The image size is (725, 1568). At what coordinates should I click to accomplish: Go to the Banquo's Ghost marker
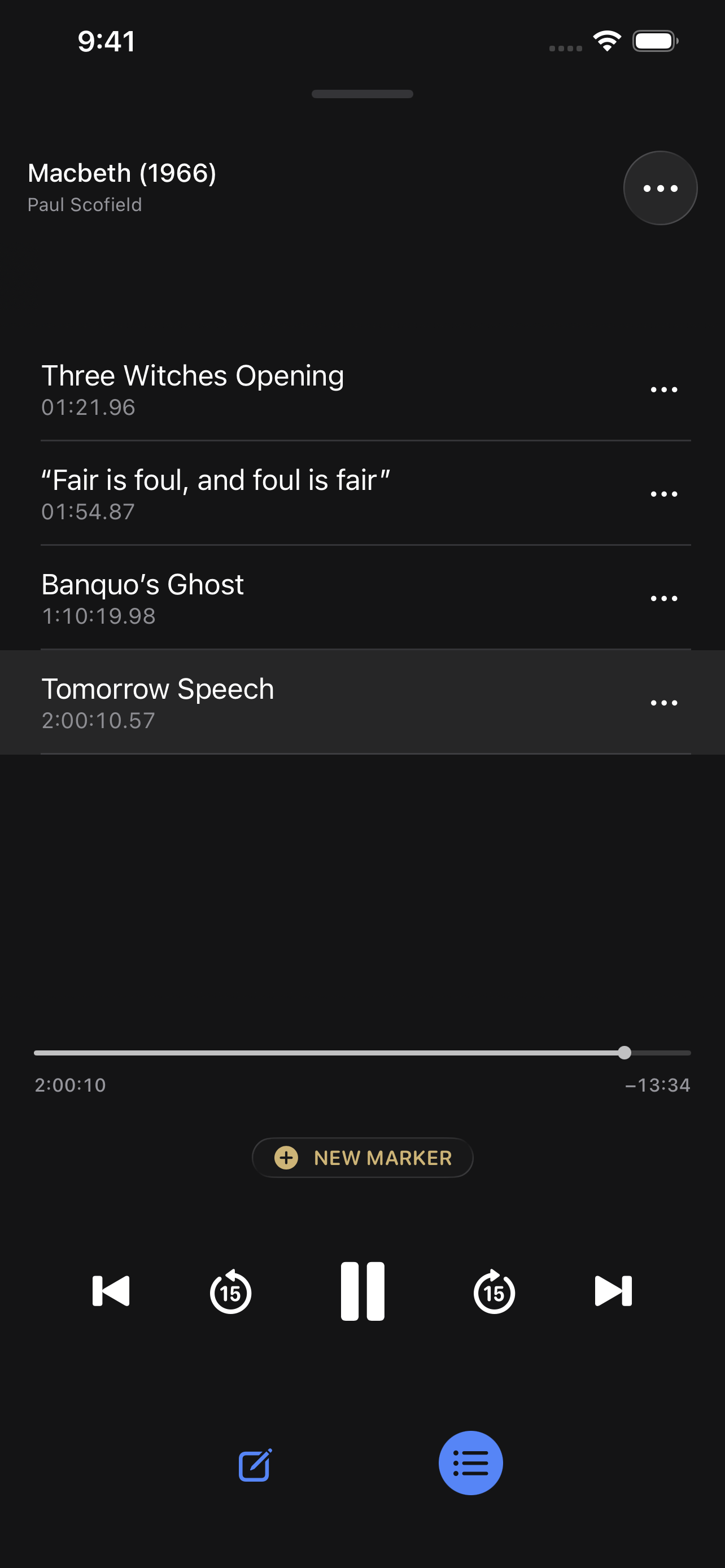(142, 598)
